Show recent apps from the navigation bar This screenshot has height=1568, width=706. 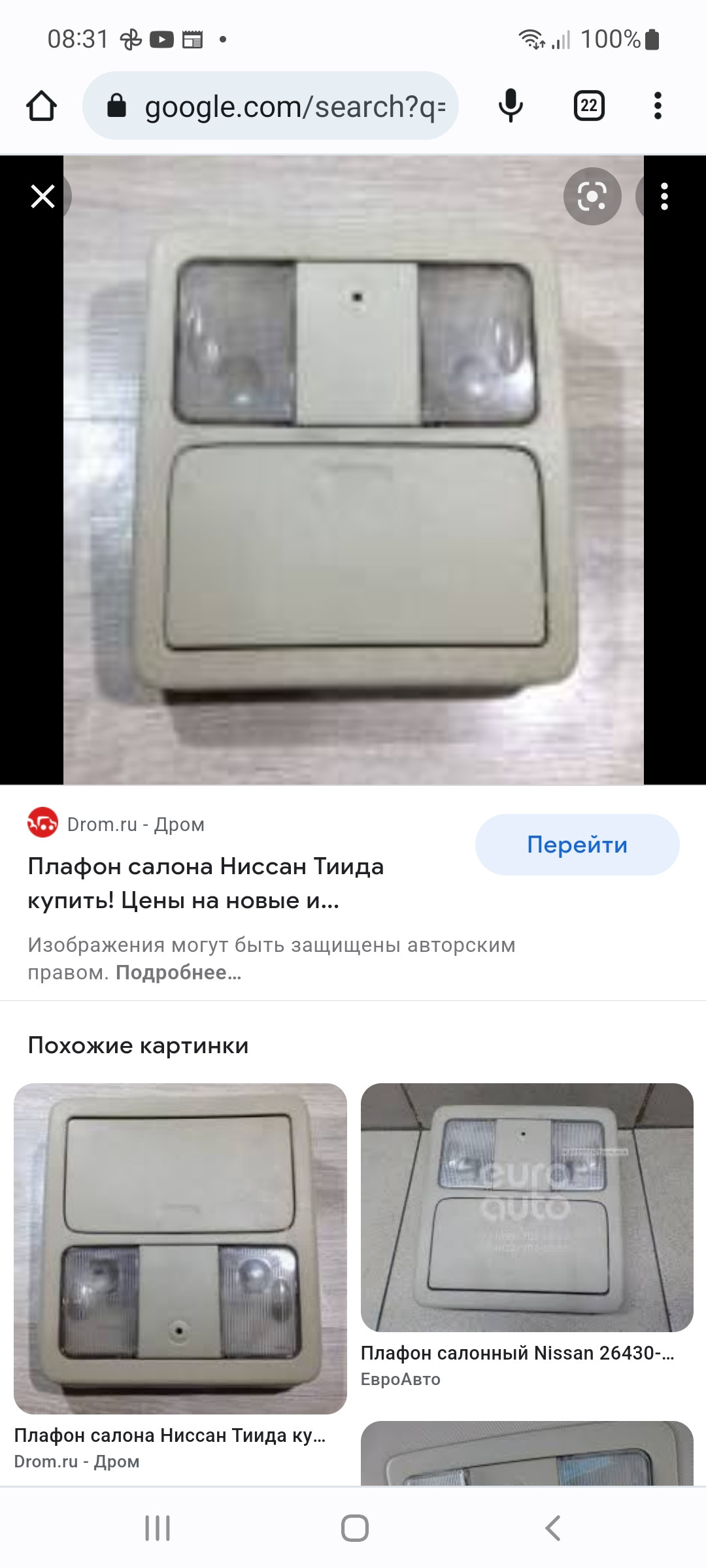[x=158, y=1528]
